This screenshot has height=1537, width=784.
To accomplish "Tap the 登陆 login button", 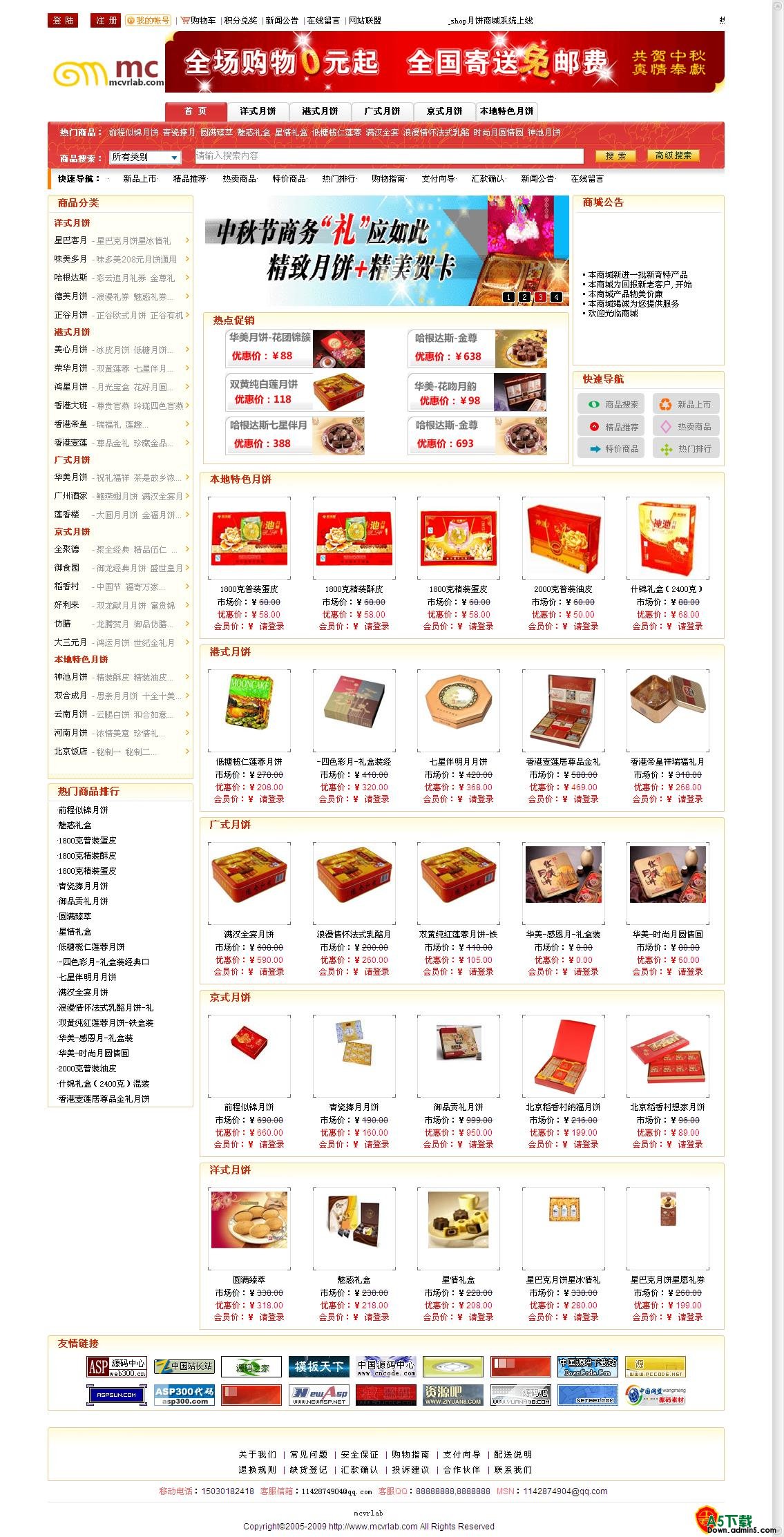I will [63, 21].
